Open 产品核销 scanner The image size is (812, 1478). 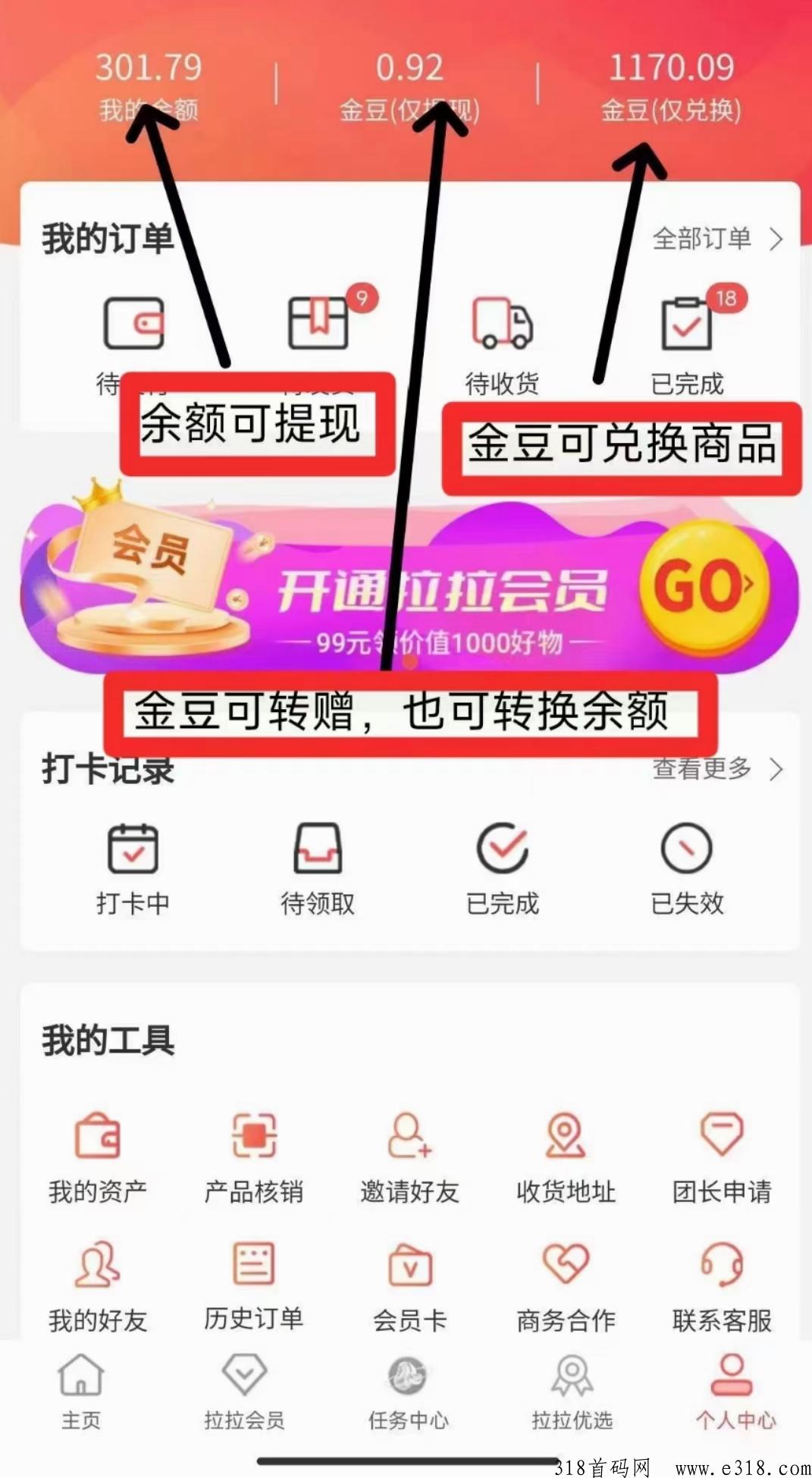click(254, 1156)
